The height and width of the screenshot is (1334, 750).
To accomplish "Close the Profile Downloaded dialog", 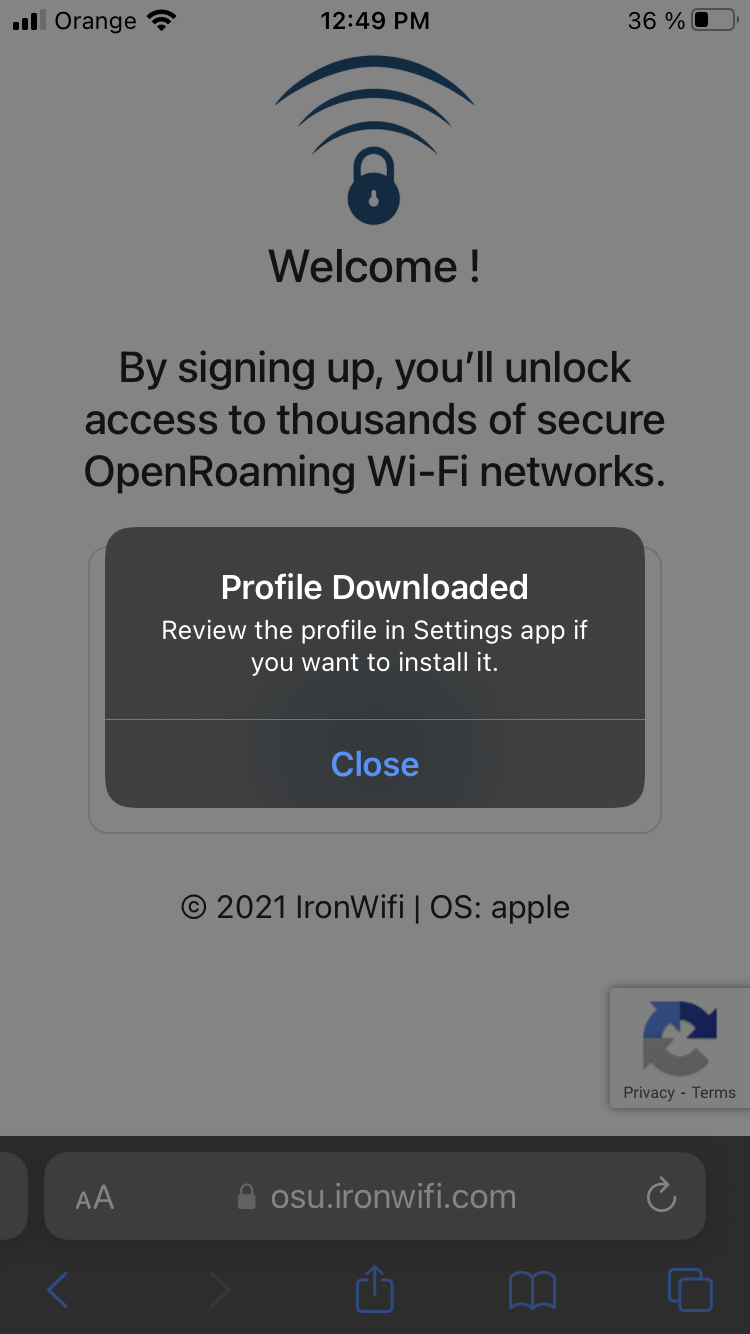I will click(x=375, y=764).
